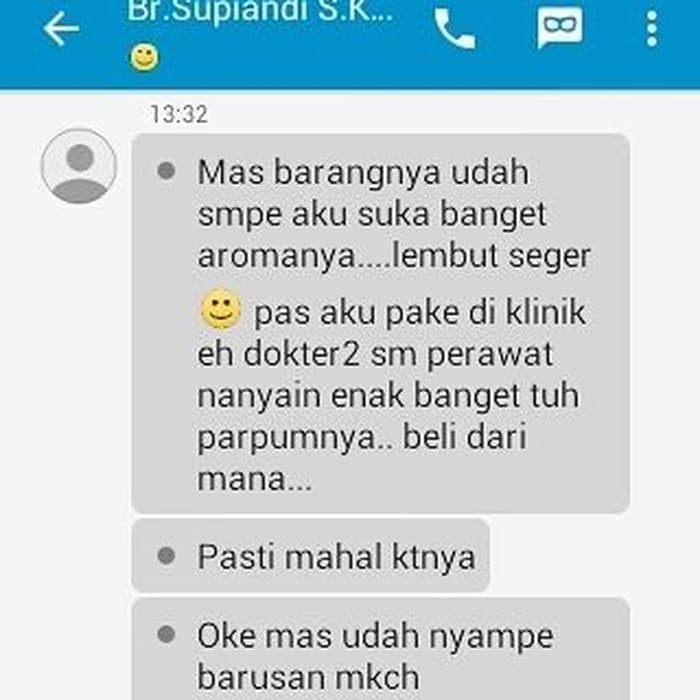Open the three-dot overflow menu
Viewport: 700px width, 700px height.
pyautogui.click(x=652, y=29)
